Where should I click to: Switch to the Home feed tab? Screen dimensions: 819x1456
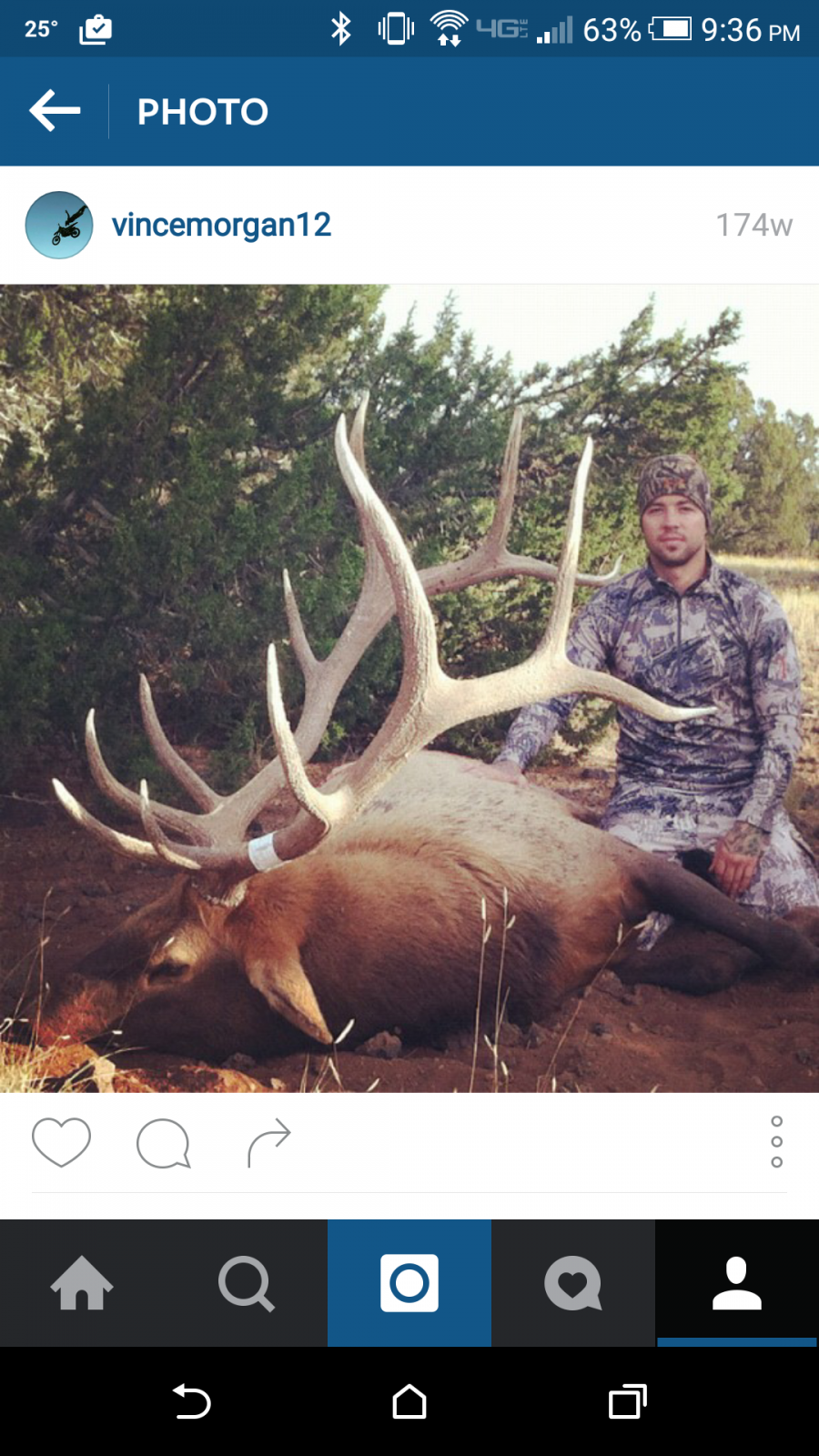[82, 1283]
